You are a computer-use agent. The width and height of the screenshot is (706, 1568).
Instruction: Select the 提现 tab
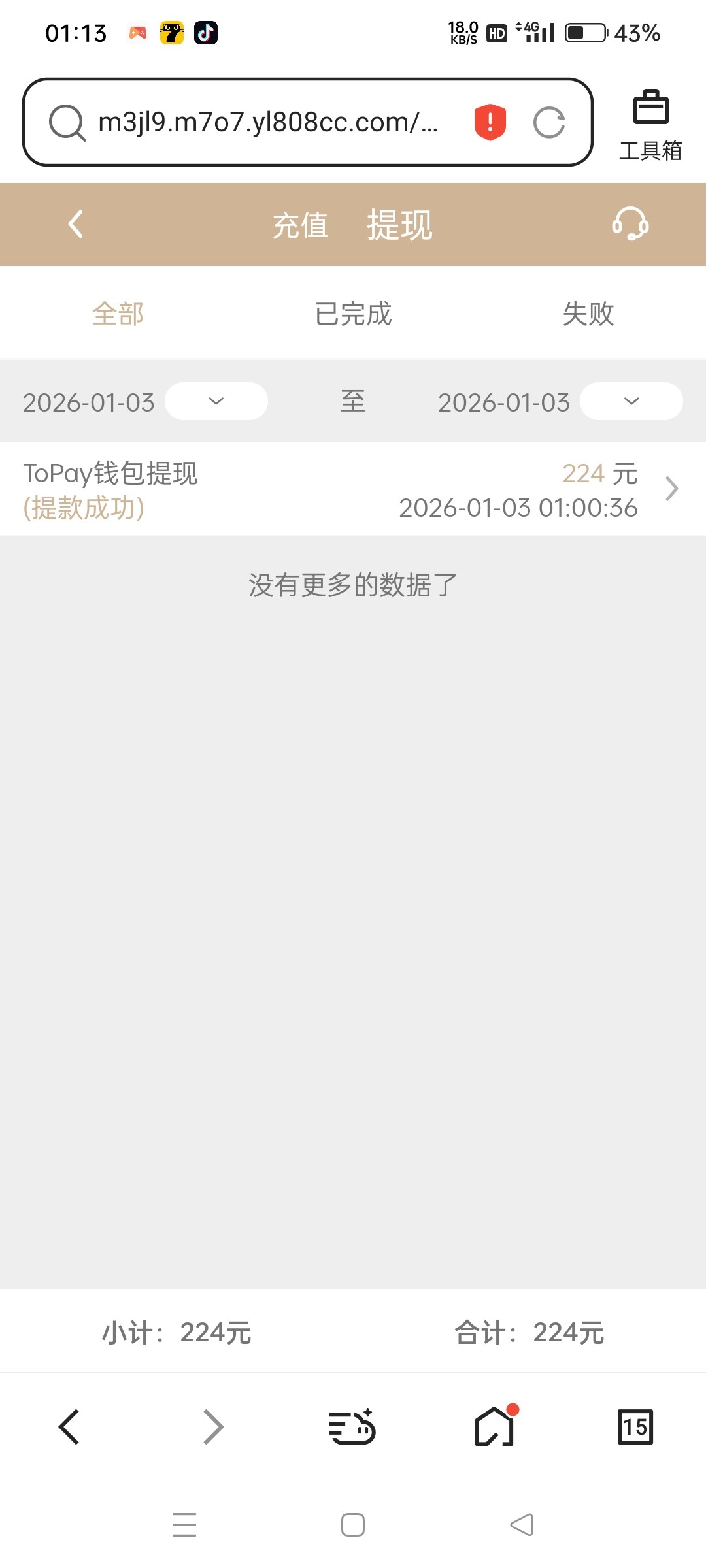399,225
